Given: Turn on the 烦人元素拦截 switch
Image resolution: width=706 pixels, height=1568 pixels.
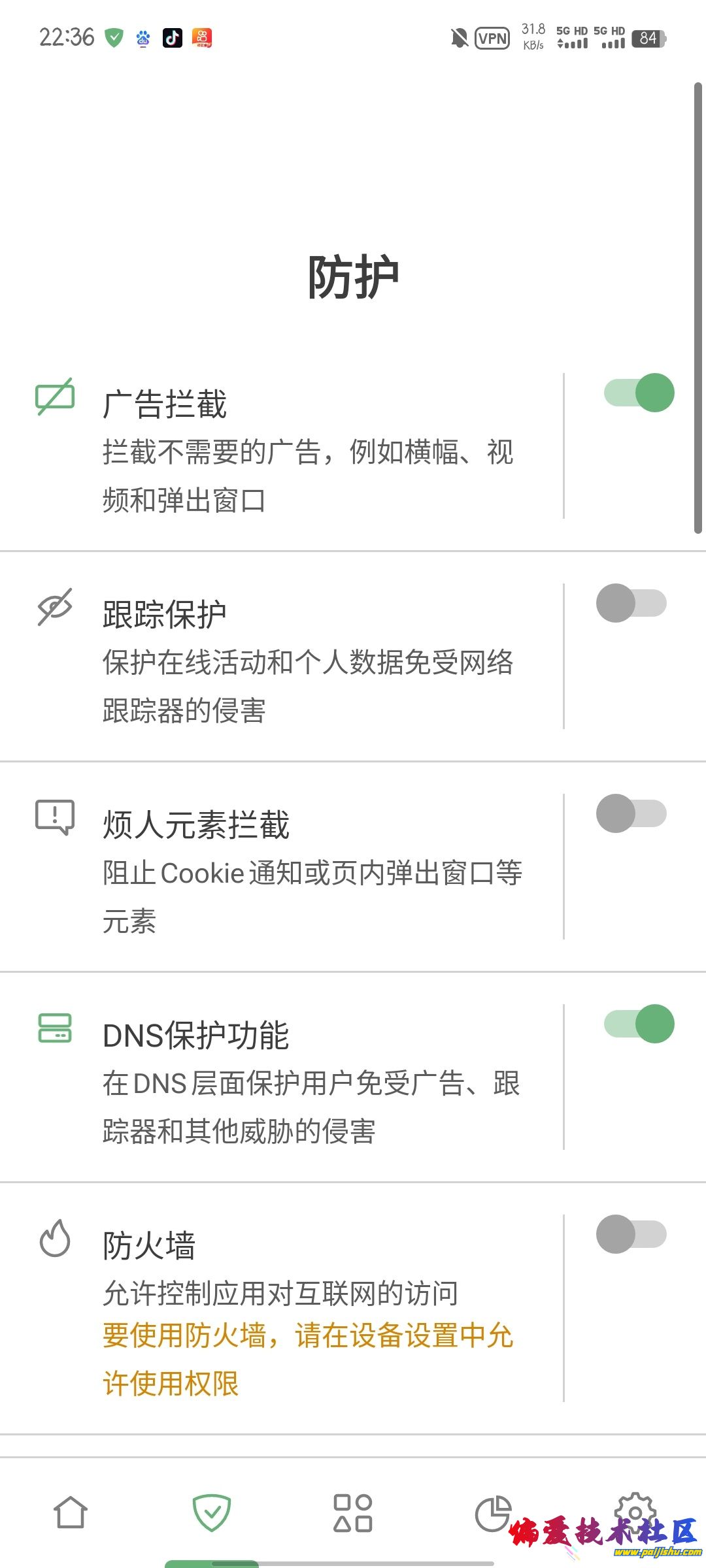Looking at the screenshot, I should pyautogui.click(x=631, y=813).
